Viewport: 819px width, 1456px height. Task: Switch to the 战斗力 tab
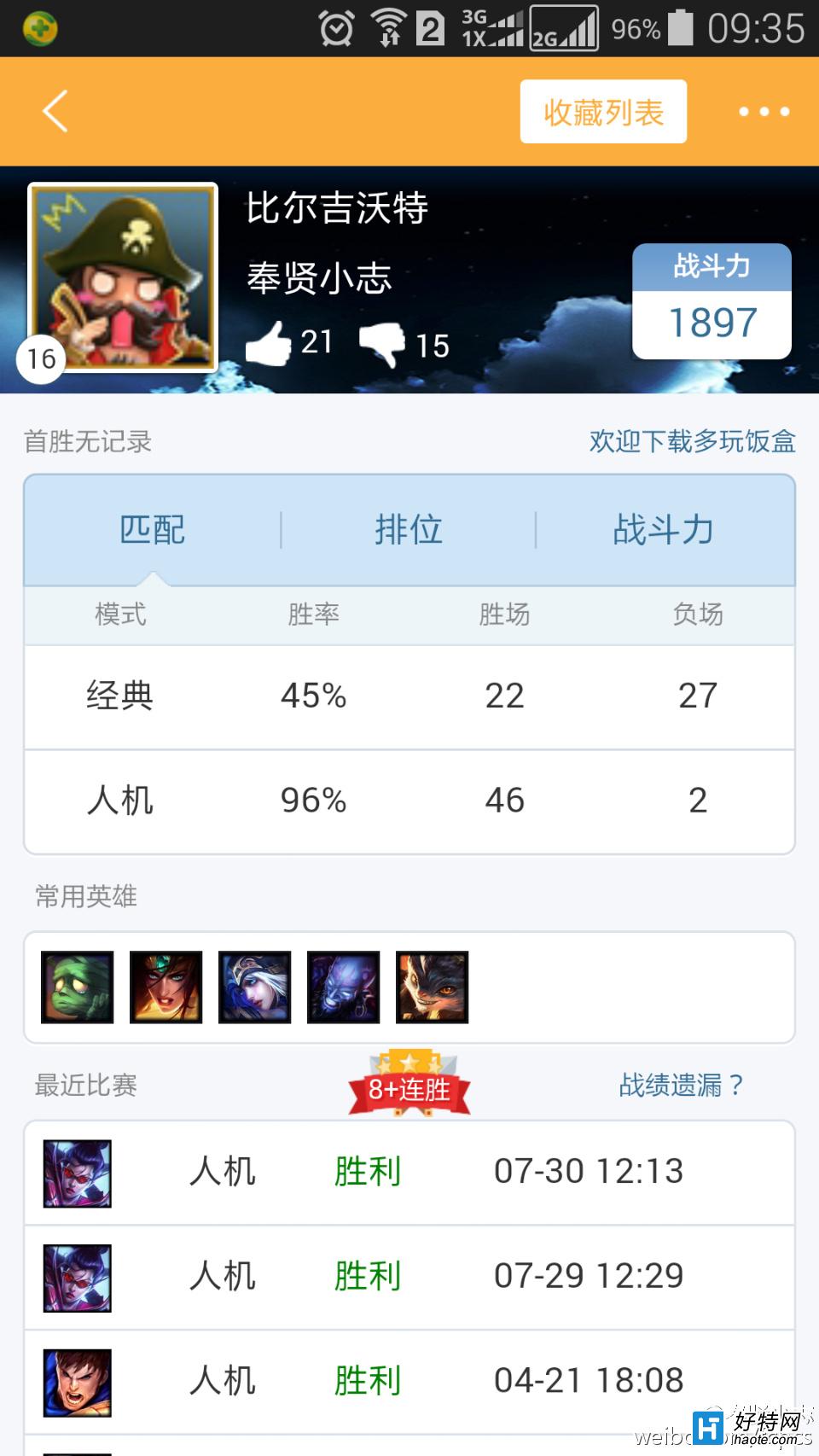(x=664, y=530)
